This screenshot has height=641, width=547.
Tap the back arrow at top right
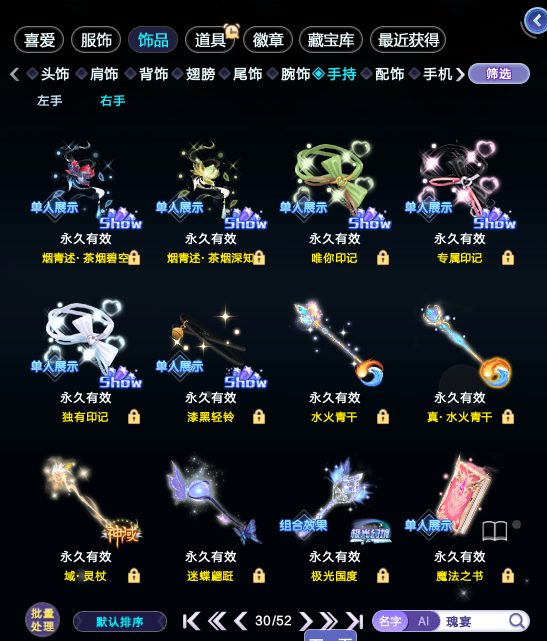pyautogui.click(x=536, y=20)
